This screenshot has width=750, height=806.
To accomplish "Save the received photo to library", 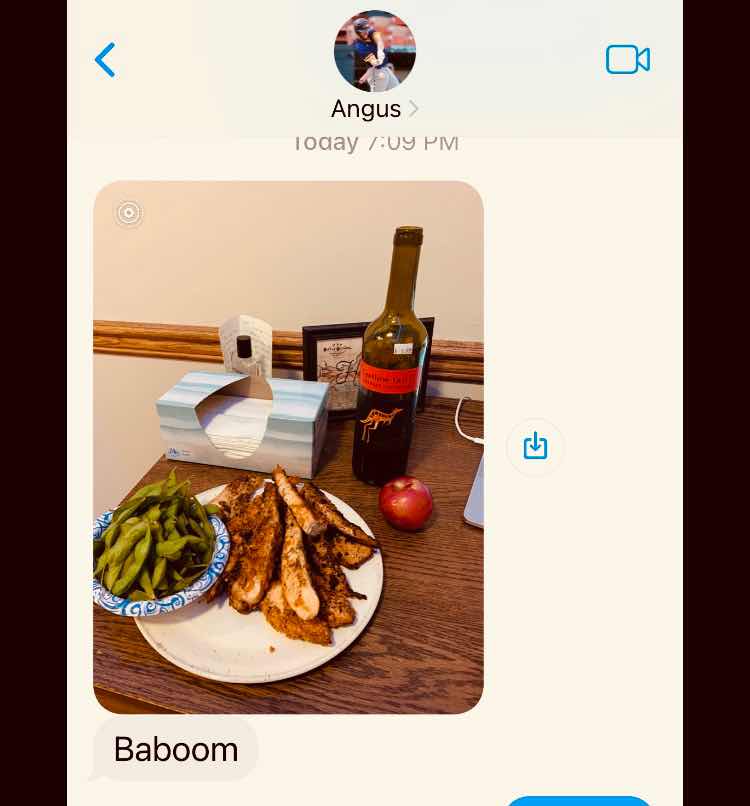I will tap(535, 446).
